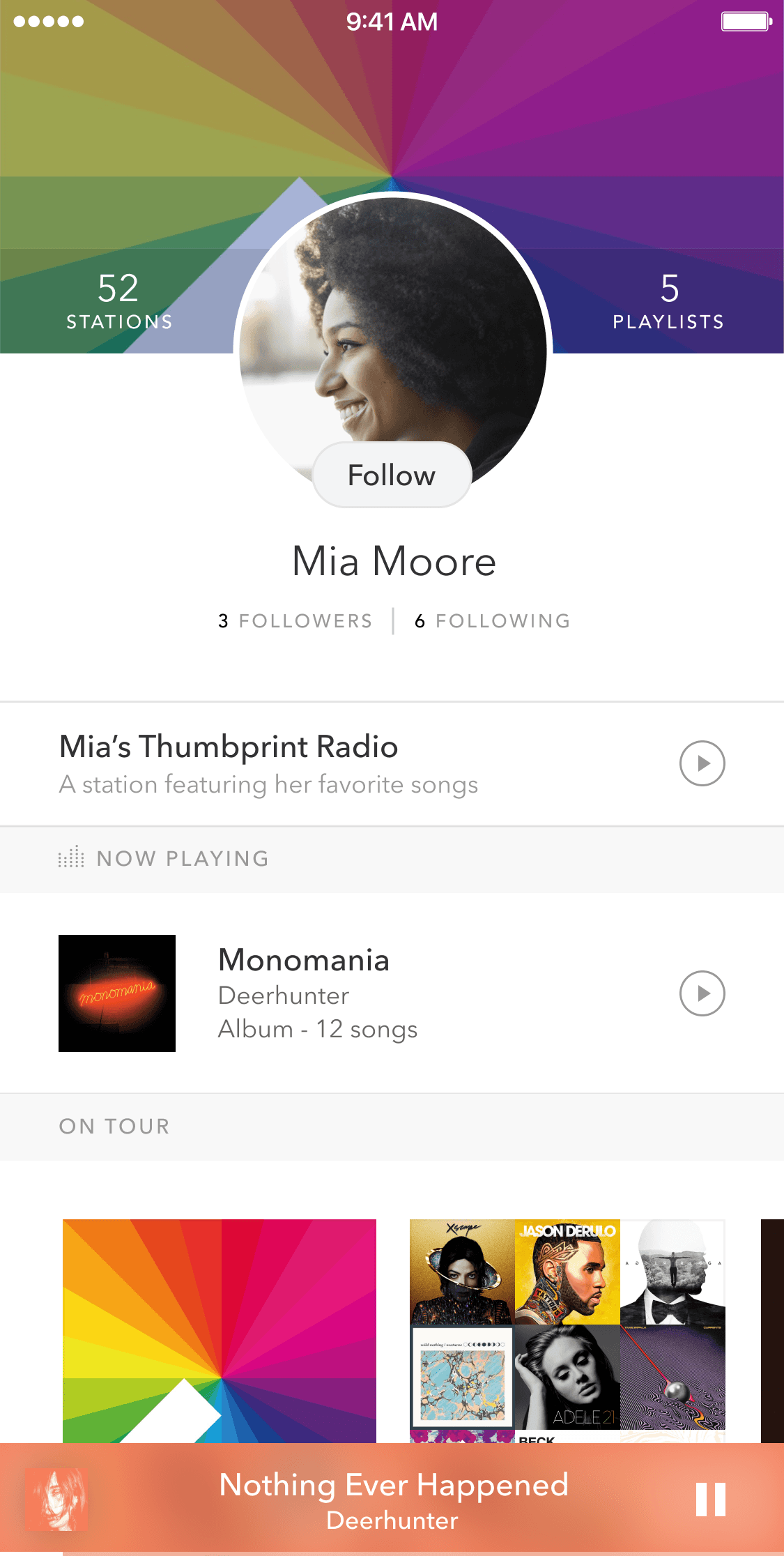Play Mia's Thumbprint Radio station
The image size is (784, 1556).
click(702, 763)
